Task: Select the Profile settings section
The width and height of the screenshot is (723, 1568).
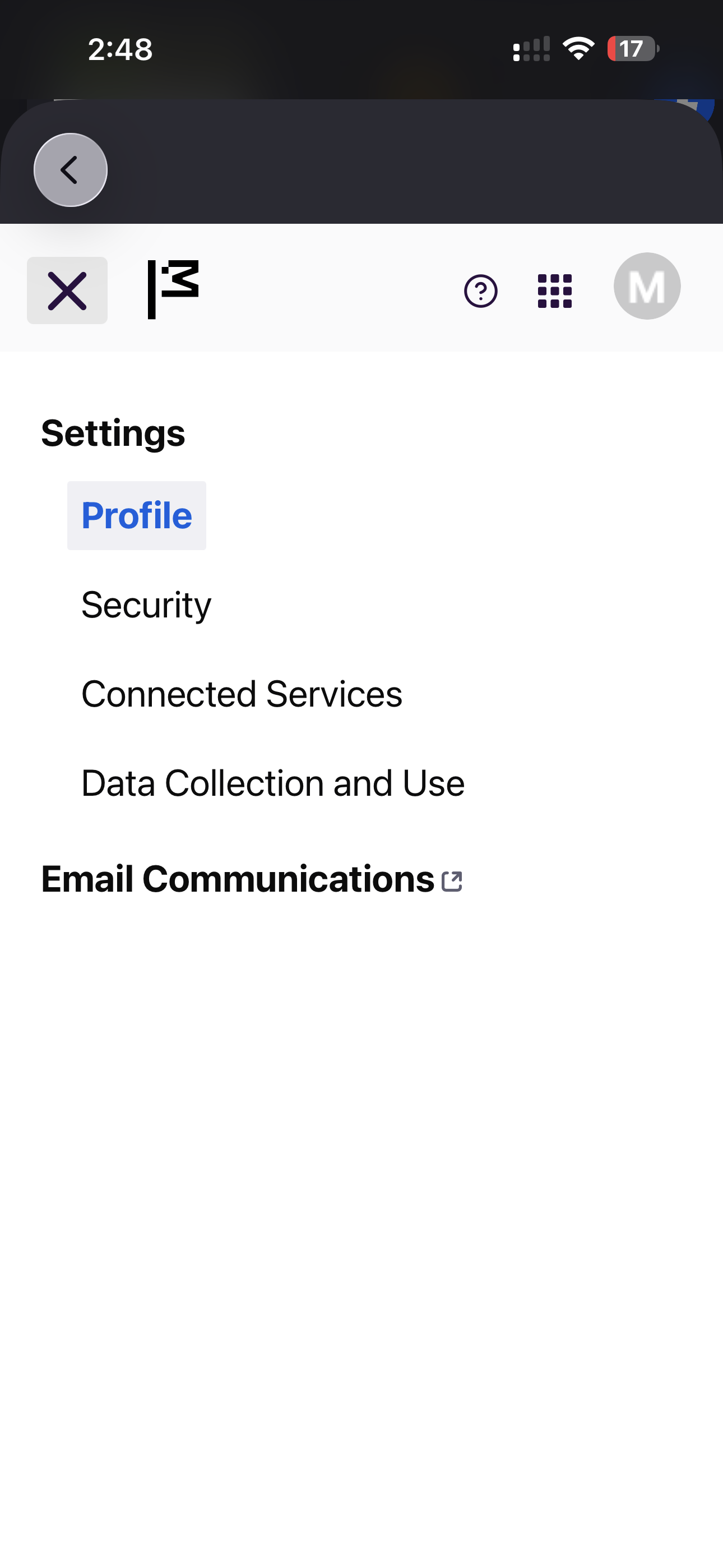Action: 137,515
